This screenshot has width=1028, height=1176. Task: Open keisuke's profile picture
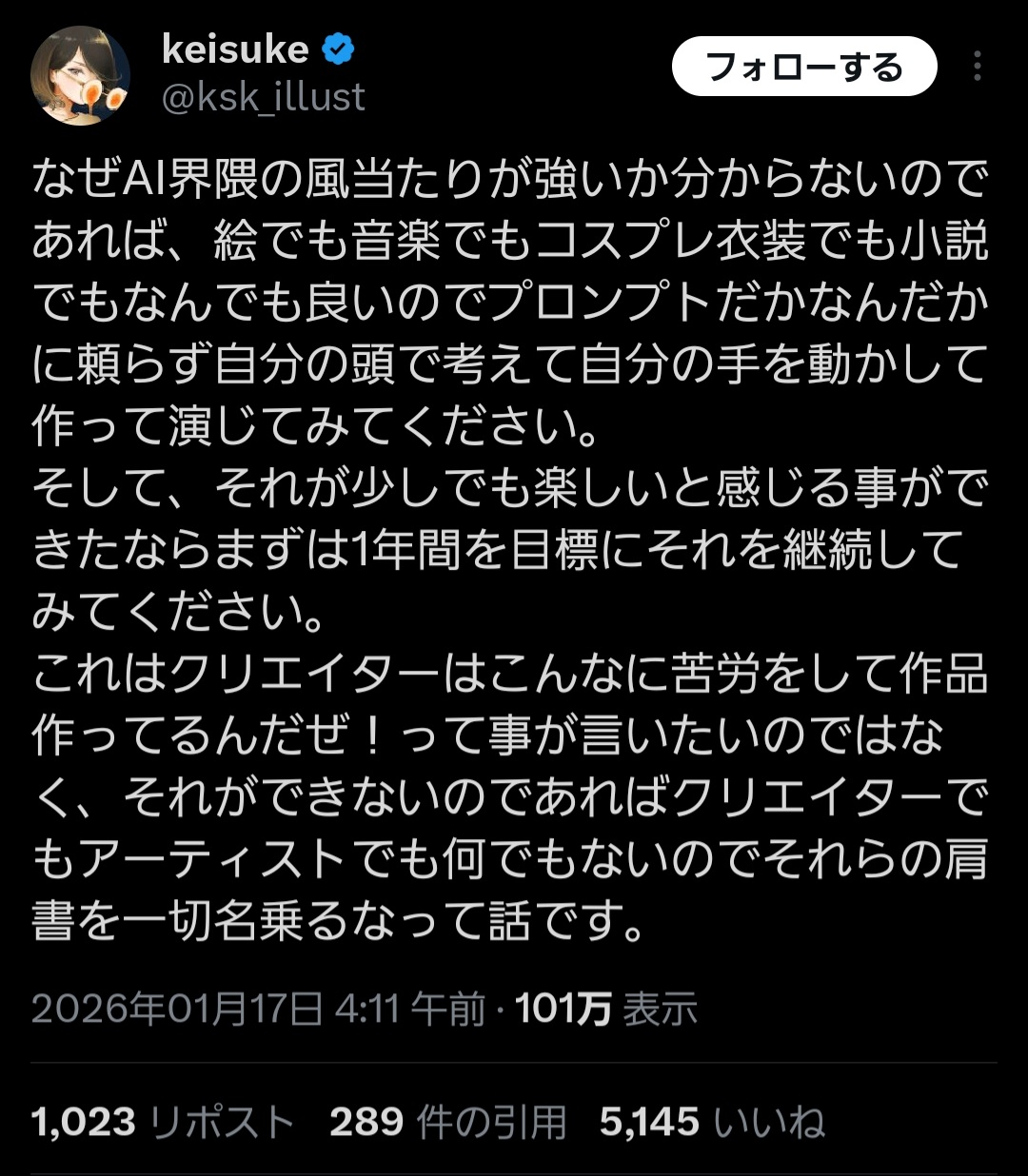point(81,75)
